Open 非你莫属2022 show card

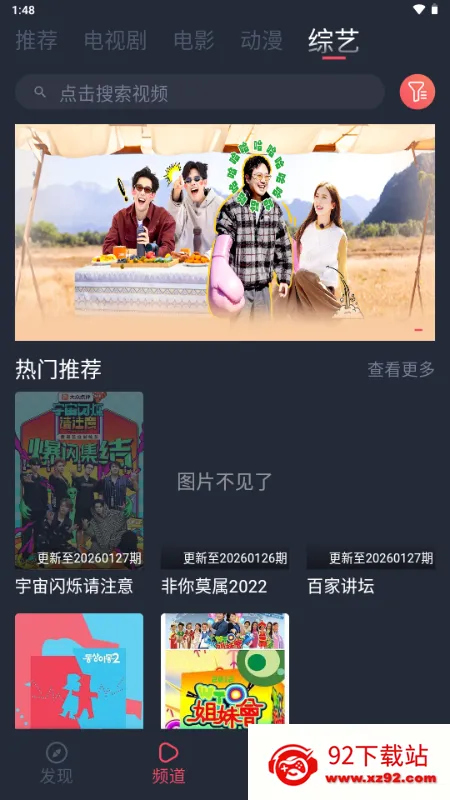tap(225, 494)
